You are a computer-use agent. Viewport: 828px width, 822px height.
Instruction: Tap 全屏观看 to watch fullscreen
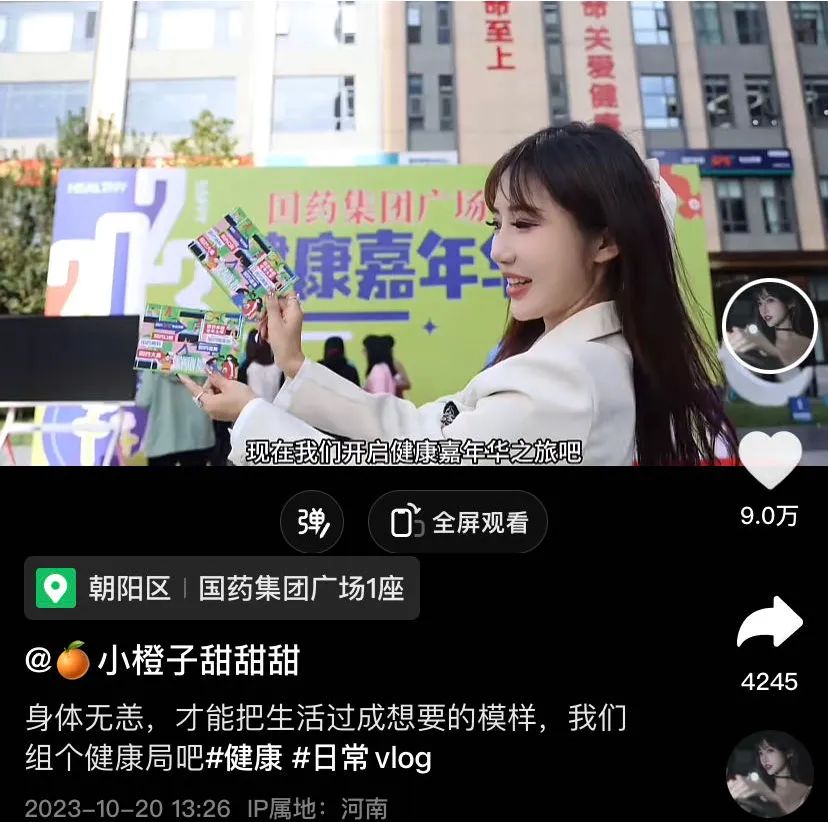coord(458,522)
